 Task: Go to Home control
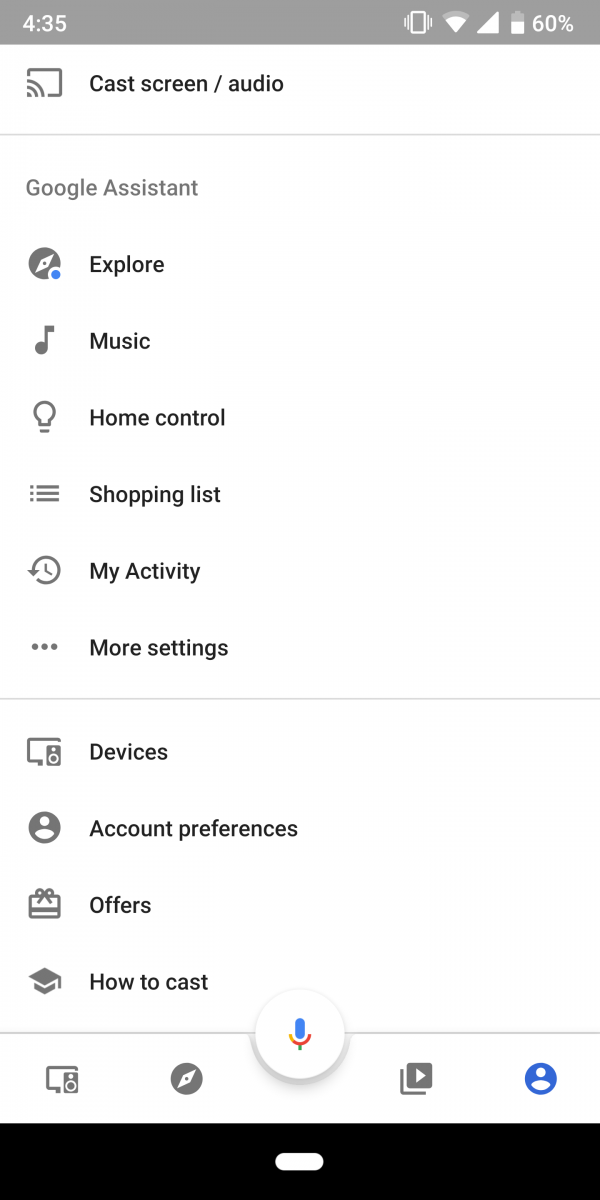click(x=300, y=418)
